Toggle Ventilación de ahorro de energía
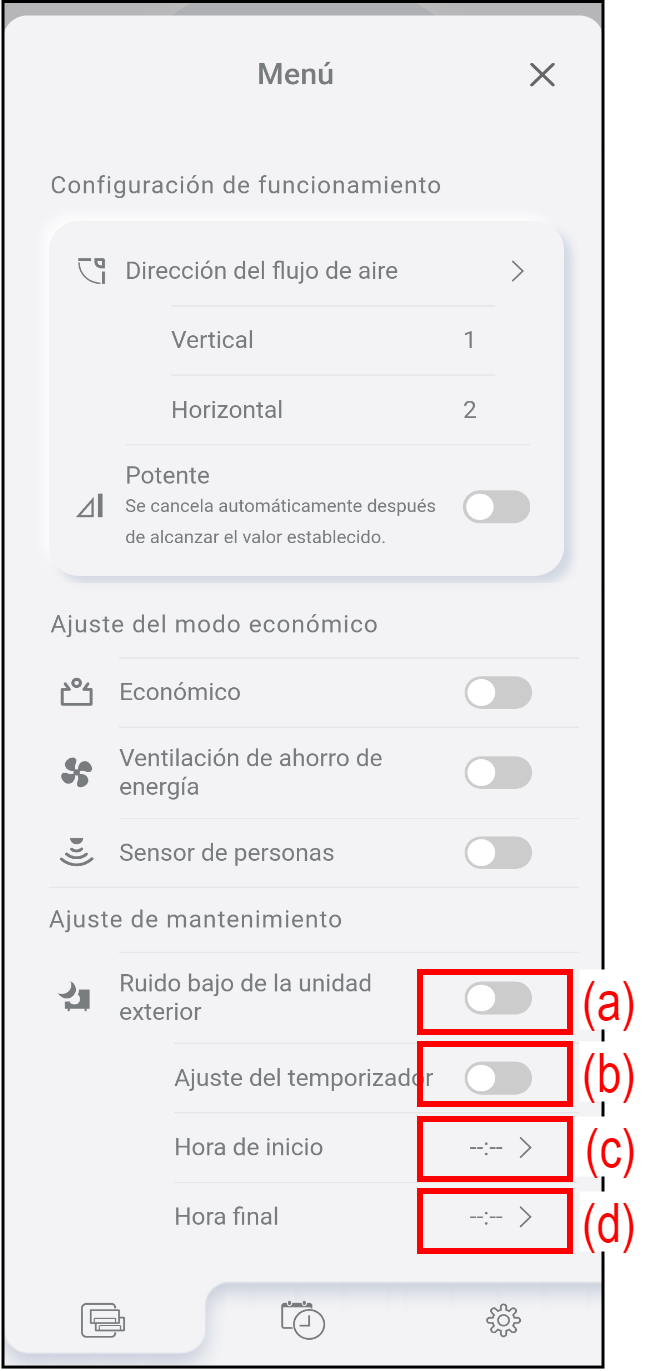Screen dimensions: 648x1371 click(497, 772)
